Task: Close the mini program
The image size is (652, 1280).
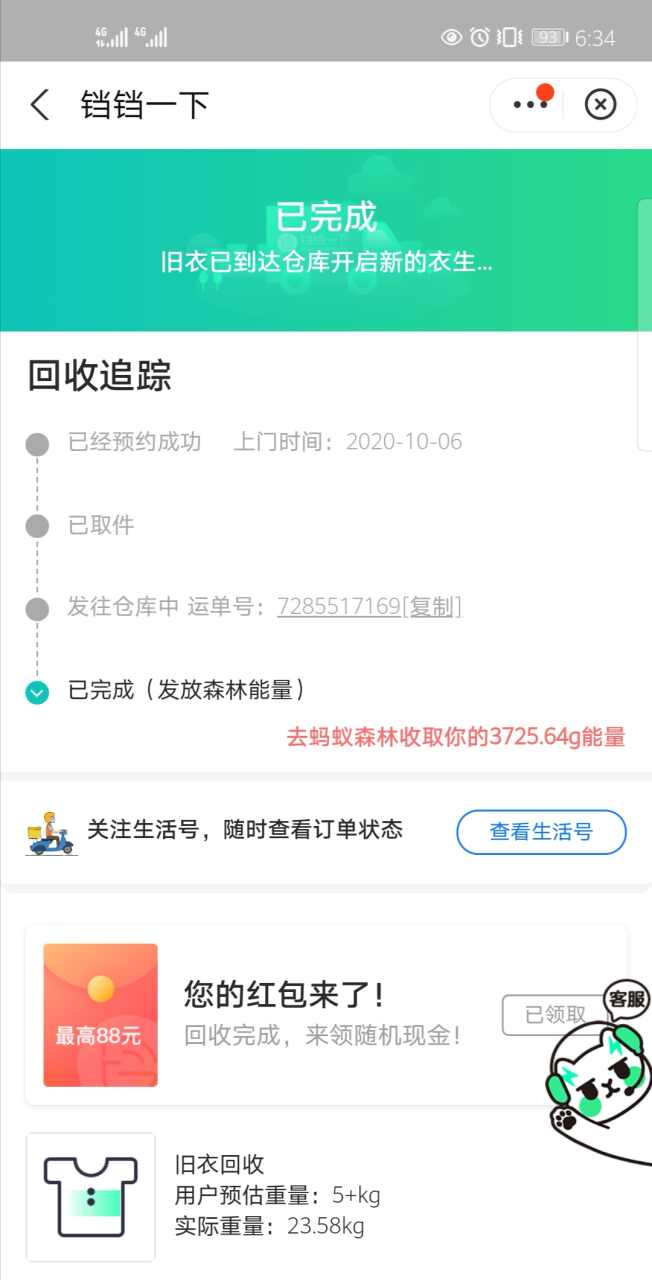Action: (600, 105)
